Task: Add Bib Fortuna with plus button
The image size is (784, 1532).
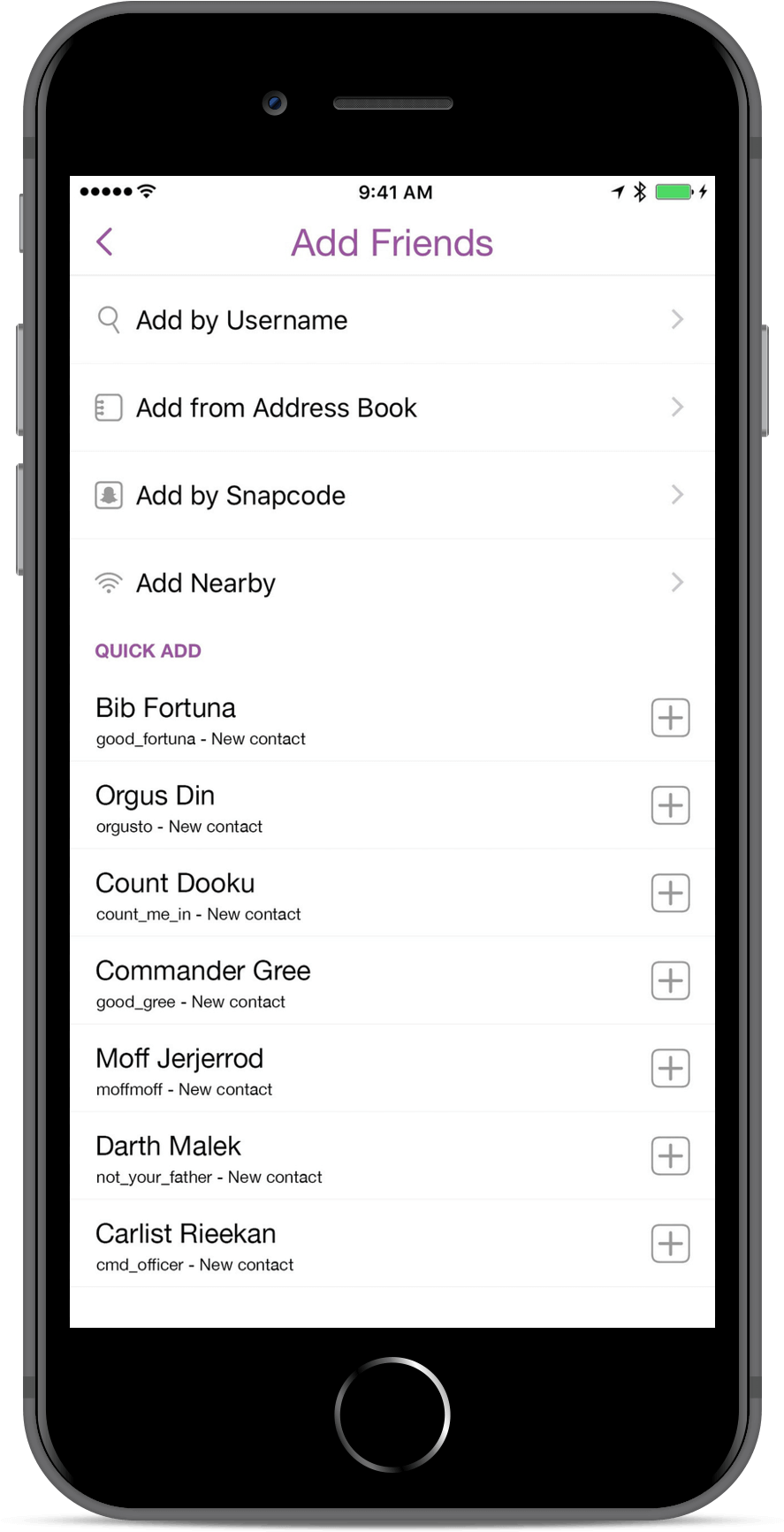Action: [x=670, y=718]
